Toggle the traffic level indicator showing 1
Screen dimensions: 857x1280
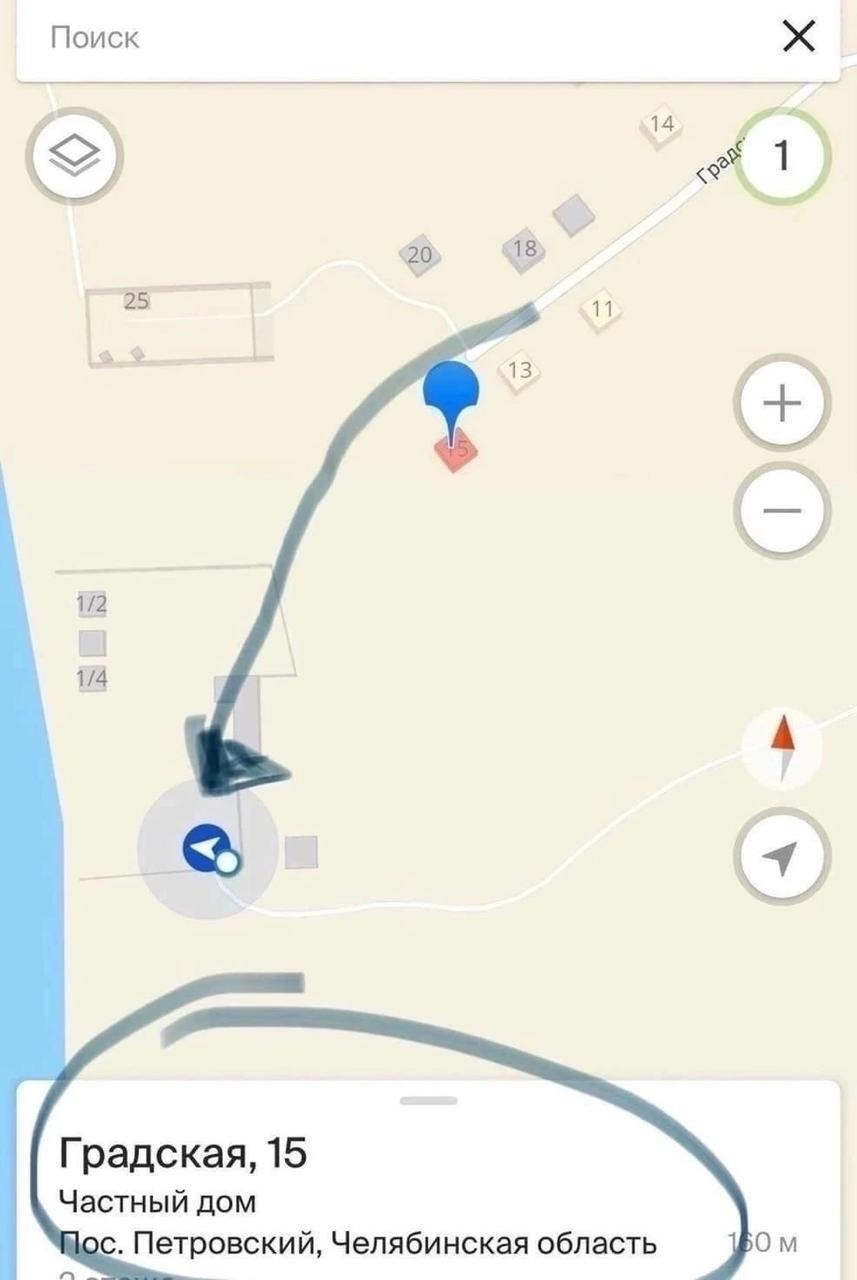point(782,156)
